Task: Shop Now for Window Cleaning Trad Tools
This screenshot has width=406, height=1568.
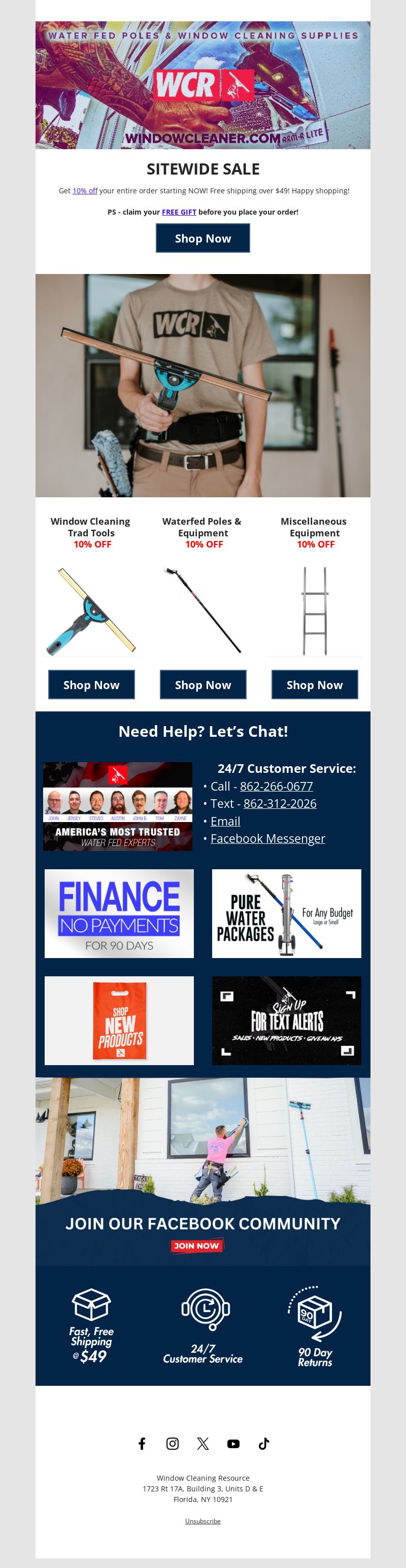Action: pyautogui.click(x=91, y=685)
